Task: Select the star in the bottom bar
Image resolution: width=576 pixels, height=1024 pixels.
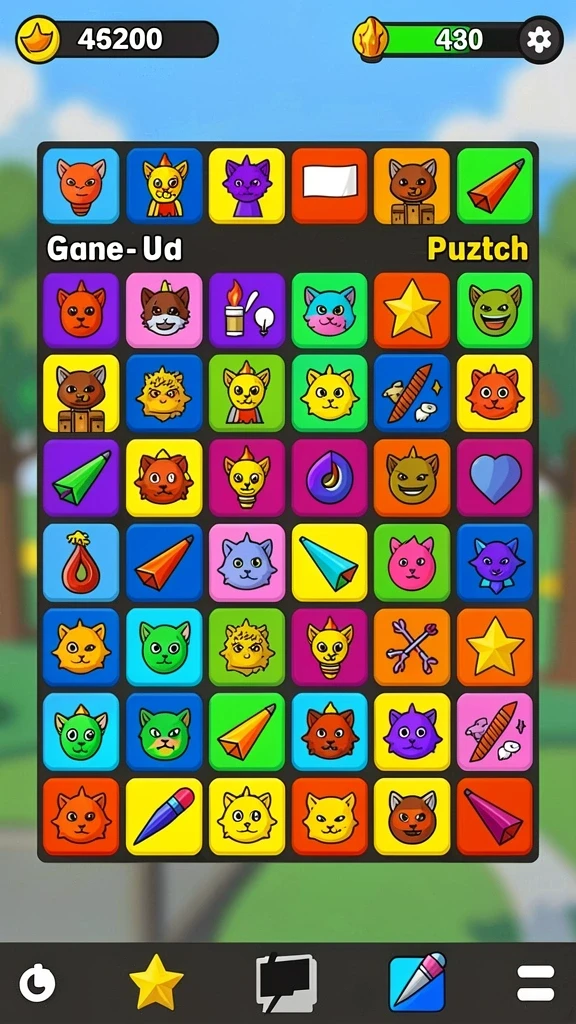Action: (x=156, y=984)
